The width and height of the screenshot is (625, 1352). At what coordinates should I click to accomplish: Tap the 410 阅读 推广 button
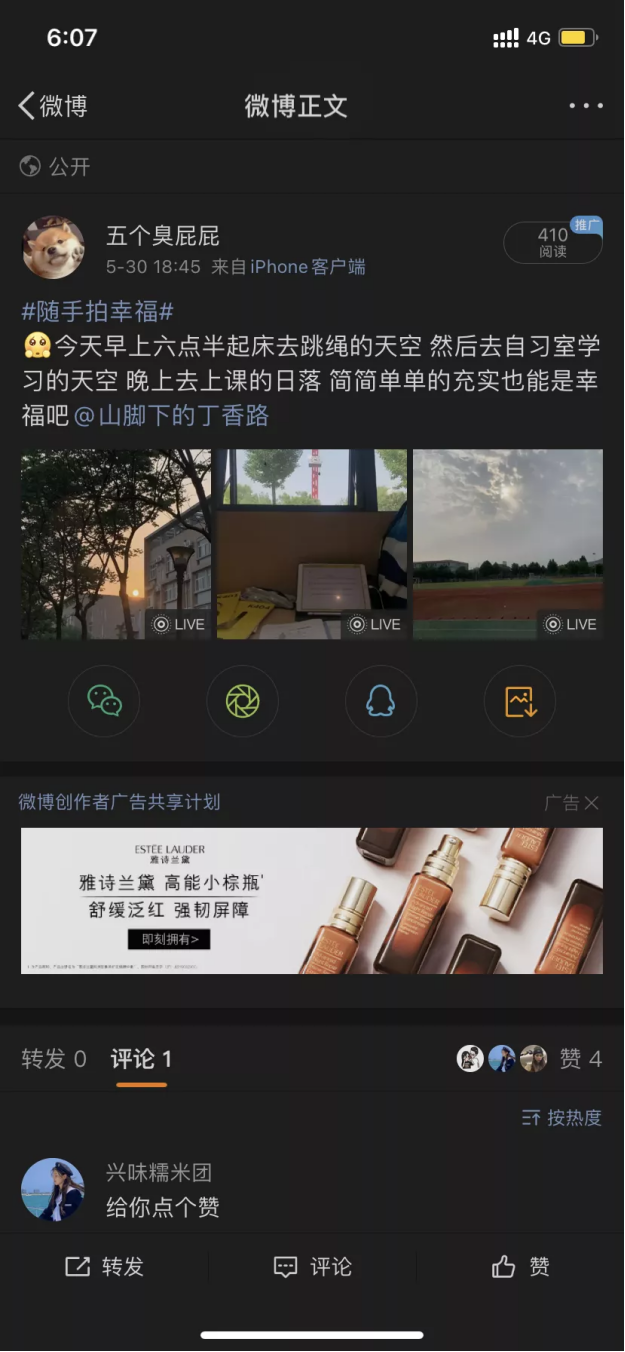tap(553, 242)
